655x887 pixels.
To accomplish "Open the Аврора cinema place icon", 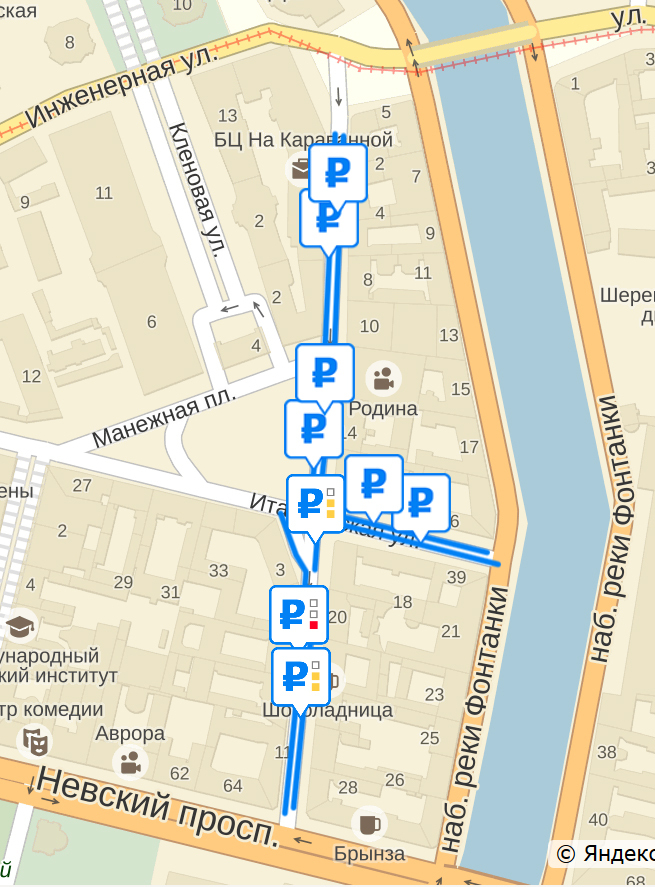I will point(130,763).
